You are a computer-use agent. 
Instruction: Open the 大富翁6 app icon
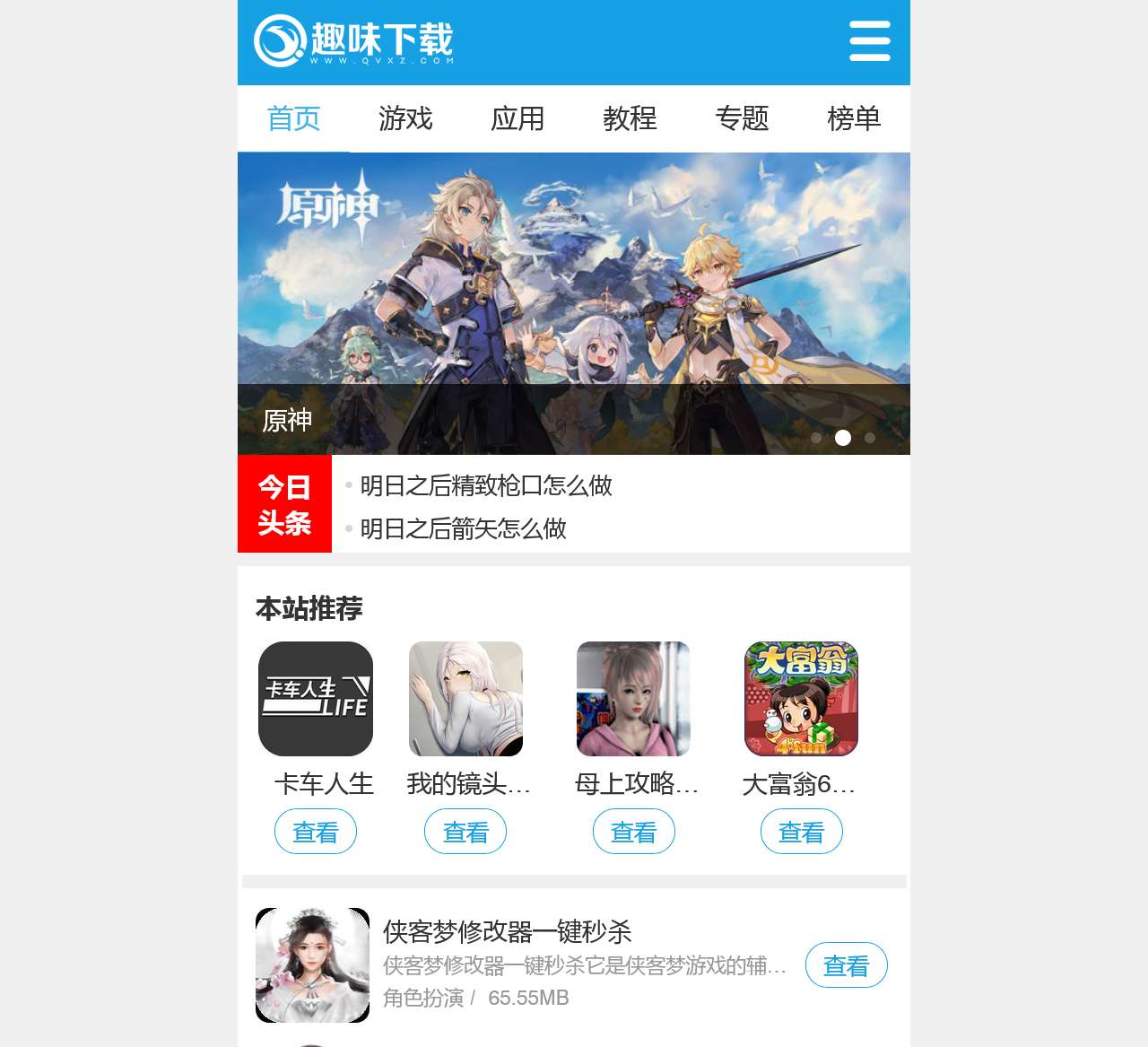[x=801, y=699]
